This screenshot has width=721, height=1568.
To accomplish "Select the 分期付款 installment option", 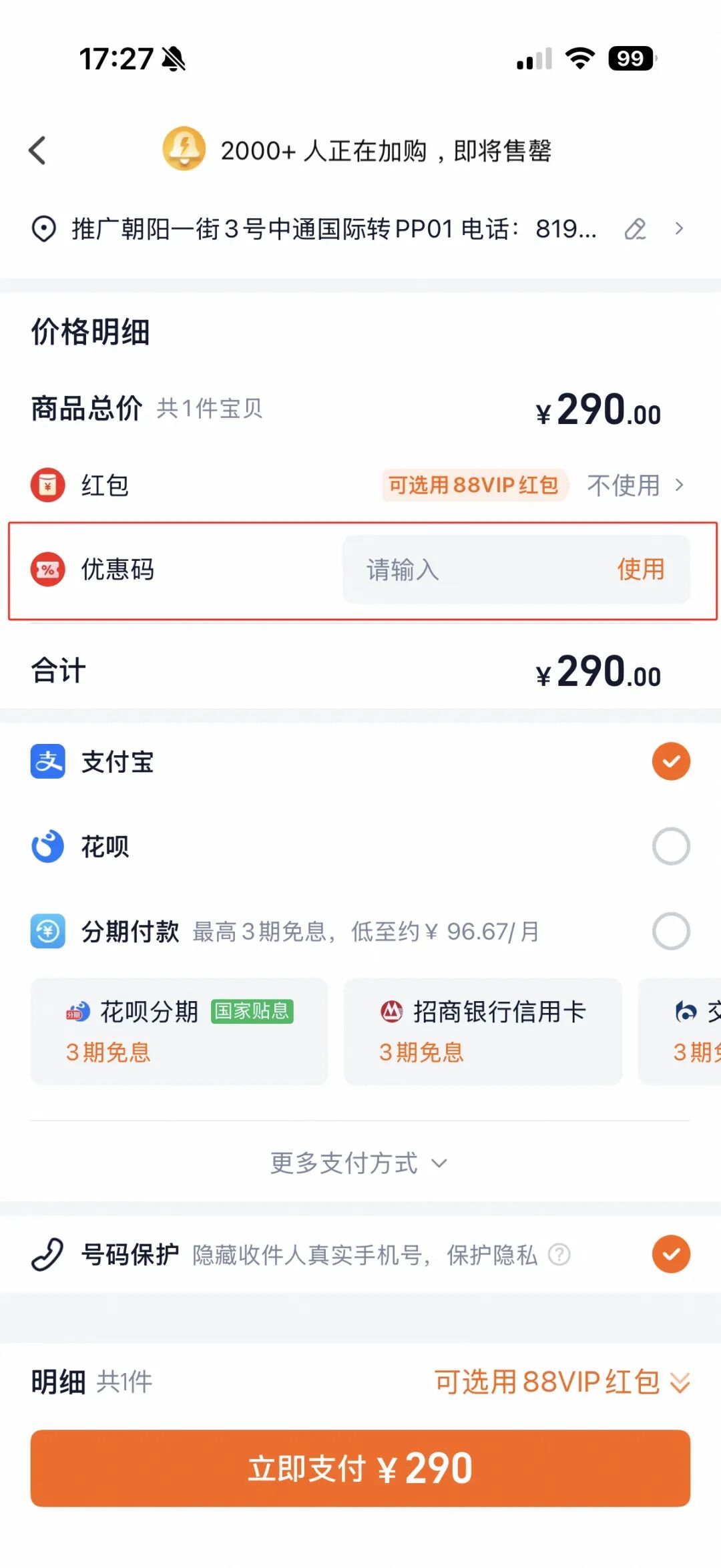I will pos(671,931).
